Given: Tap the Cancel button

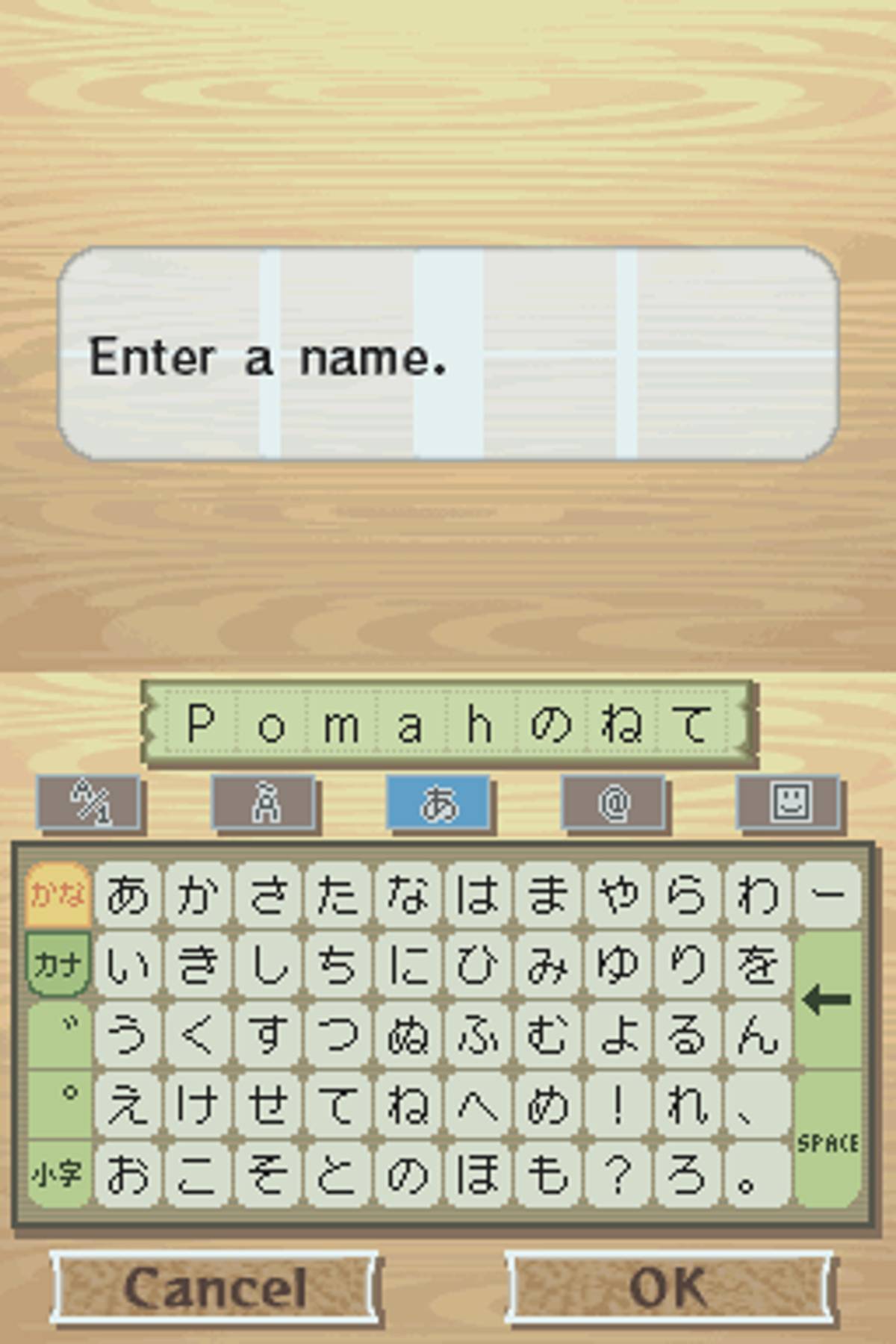Looking at the screenshot, I should [215, 1287].
